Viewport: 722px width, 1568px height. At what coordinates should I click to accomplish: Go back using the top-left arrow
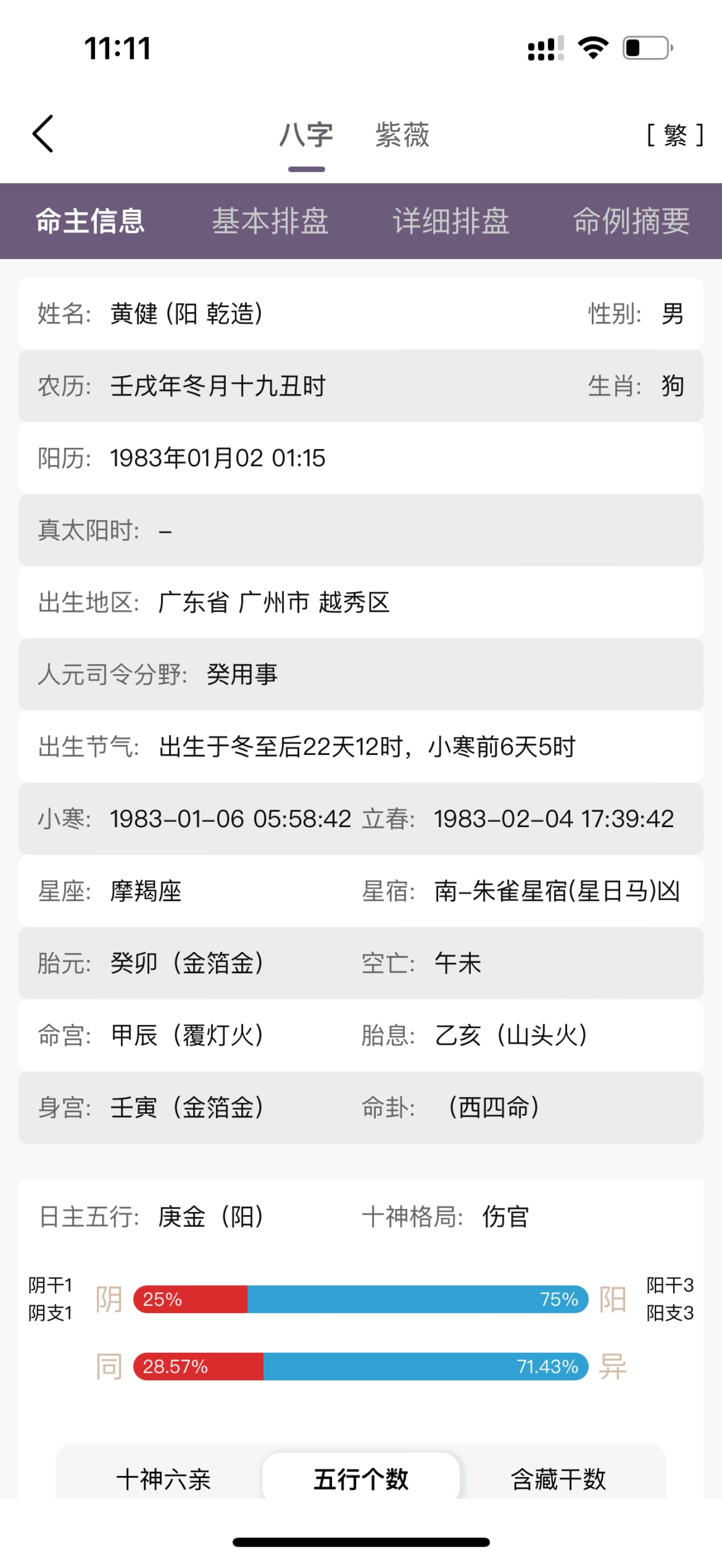point(43,134)
